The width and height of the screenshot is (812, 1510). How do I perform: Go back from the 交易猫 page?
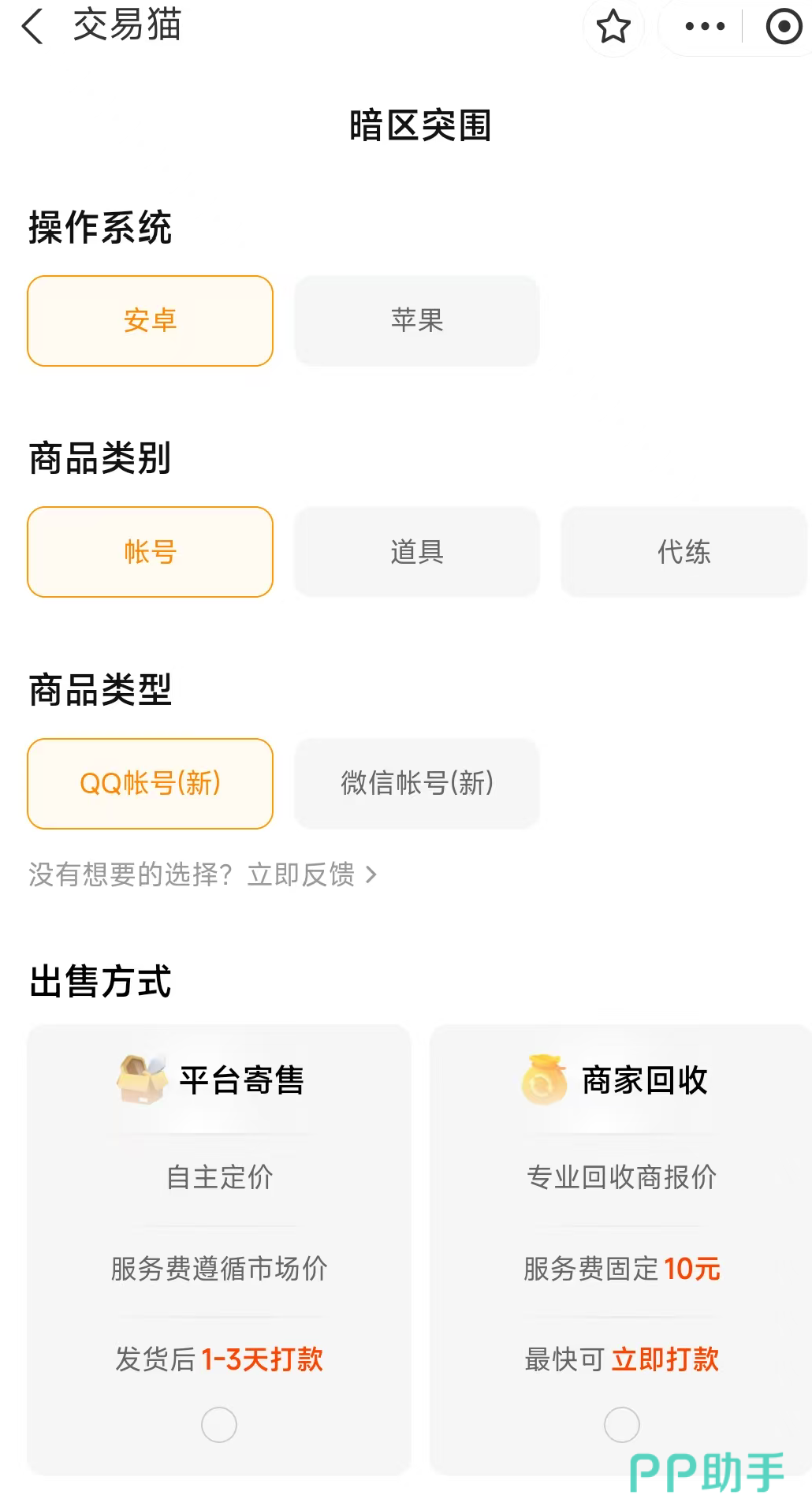pos(33,27)
